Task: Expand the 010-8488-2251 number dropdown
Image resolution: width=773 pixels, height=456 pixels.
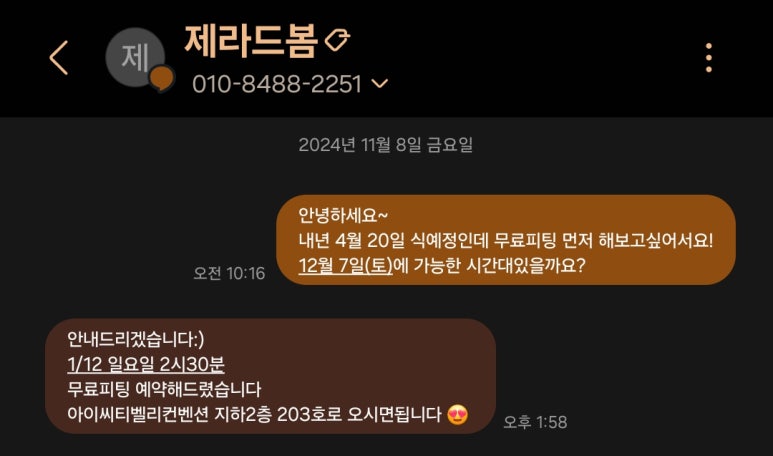Action: pyautogui.click(x=379, y=84)
